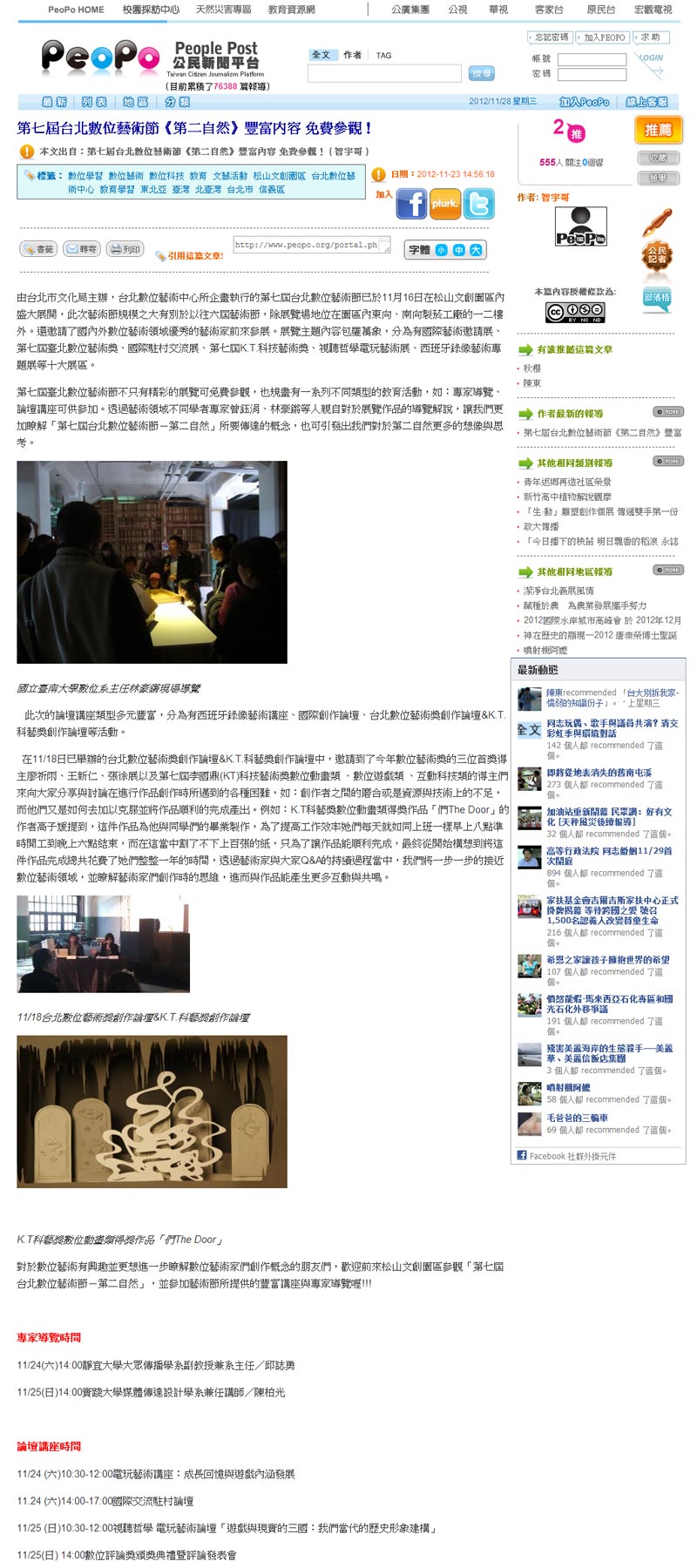This screenshot has width=697, height=1568.
Task: Open the 天然災害專區 top menu link
Action: click(x=223, y=10)
